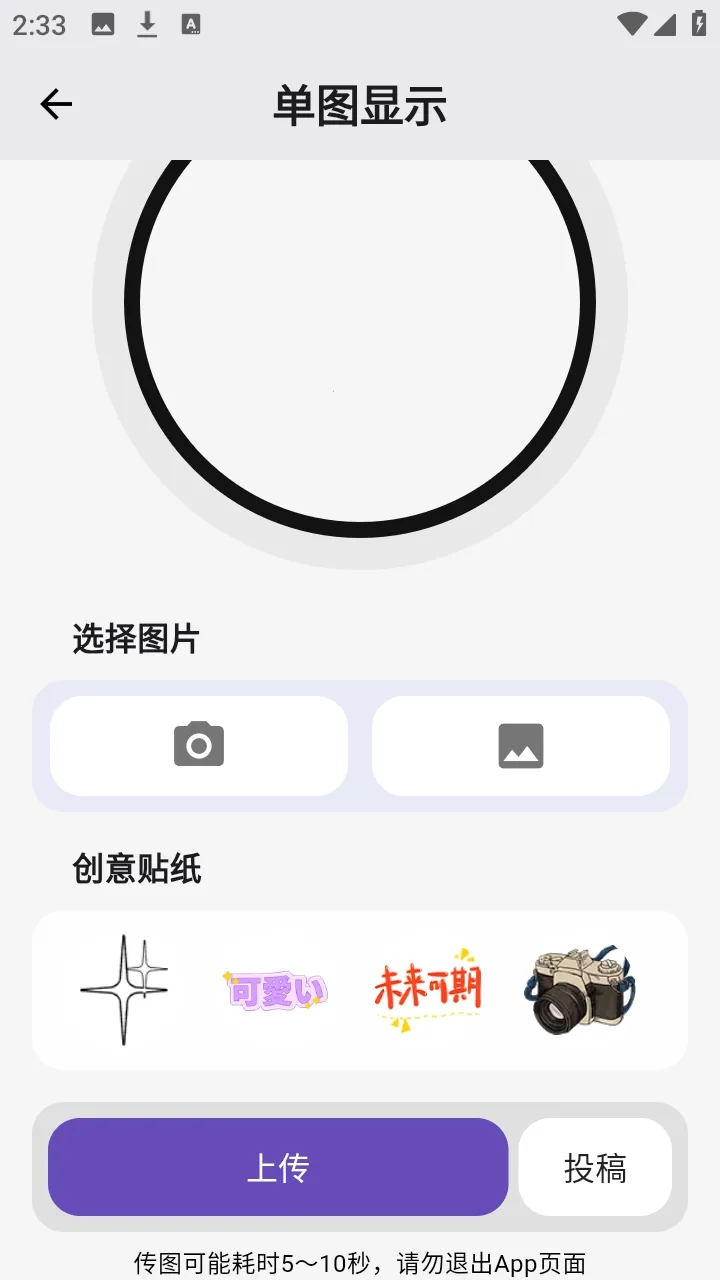Tap the keyboard 'A' icon in status bar
Screen dimensions: 720x1280
click(x=190, y=24)
